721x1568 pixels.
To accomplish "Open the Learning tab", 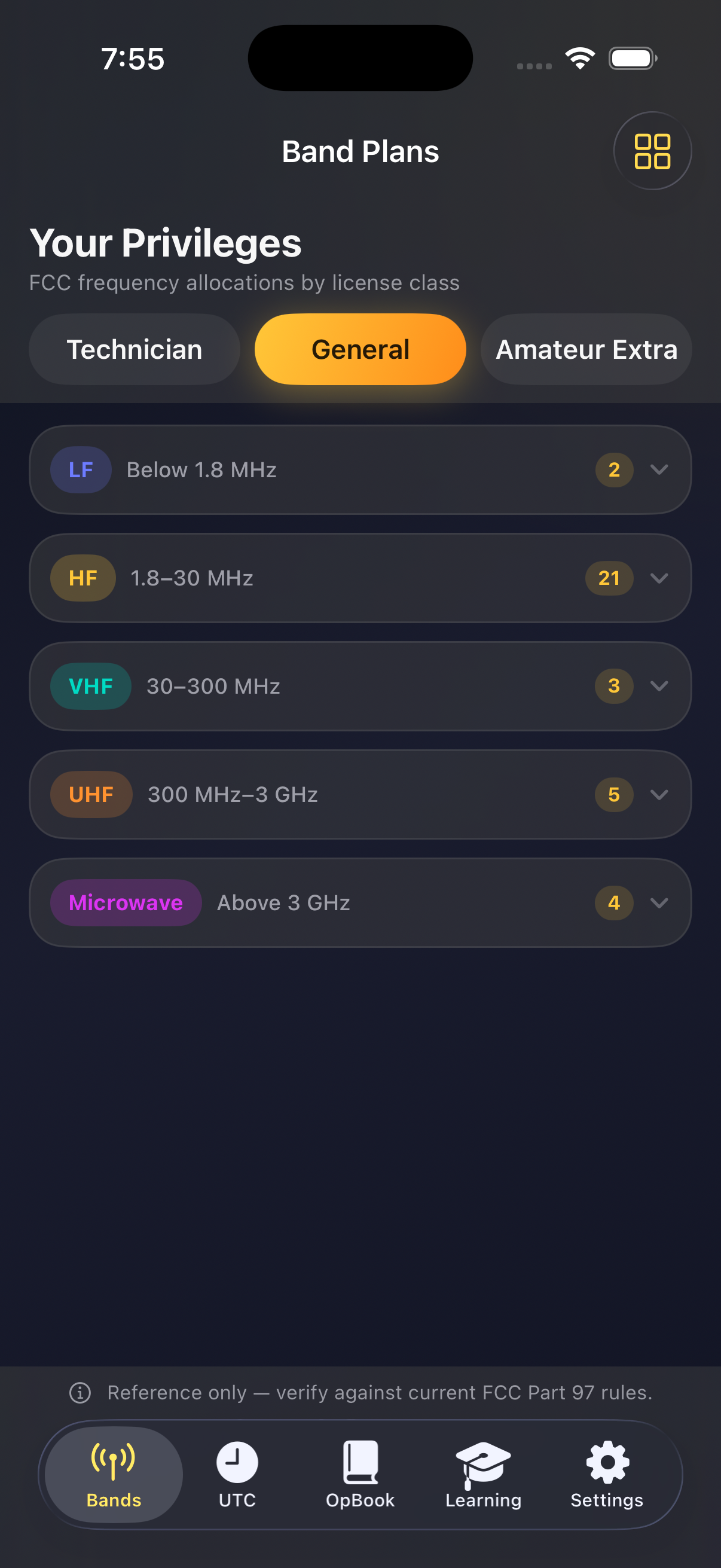I will coord(484,1475).
